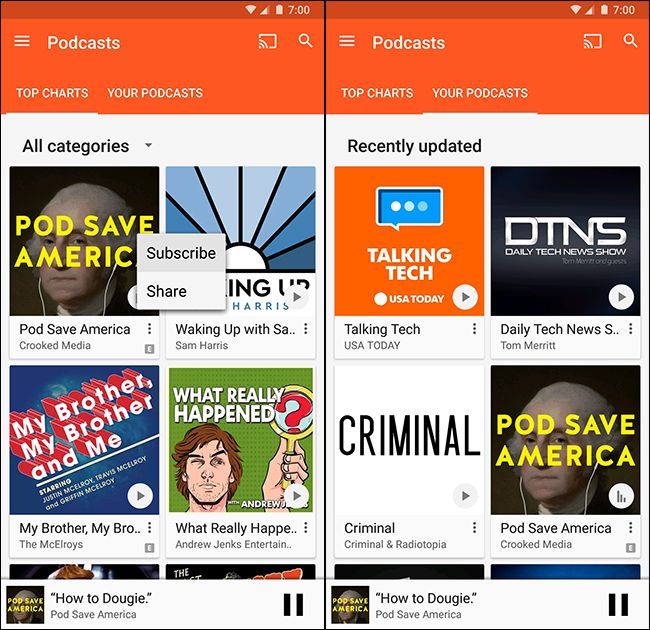The height and width of the screenshot is (630, 650).
Task: Open options for Daily Tech News Show
Action: point(631,329)
